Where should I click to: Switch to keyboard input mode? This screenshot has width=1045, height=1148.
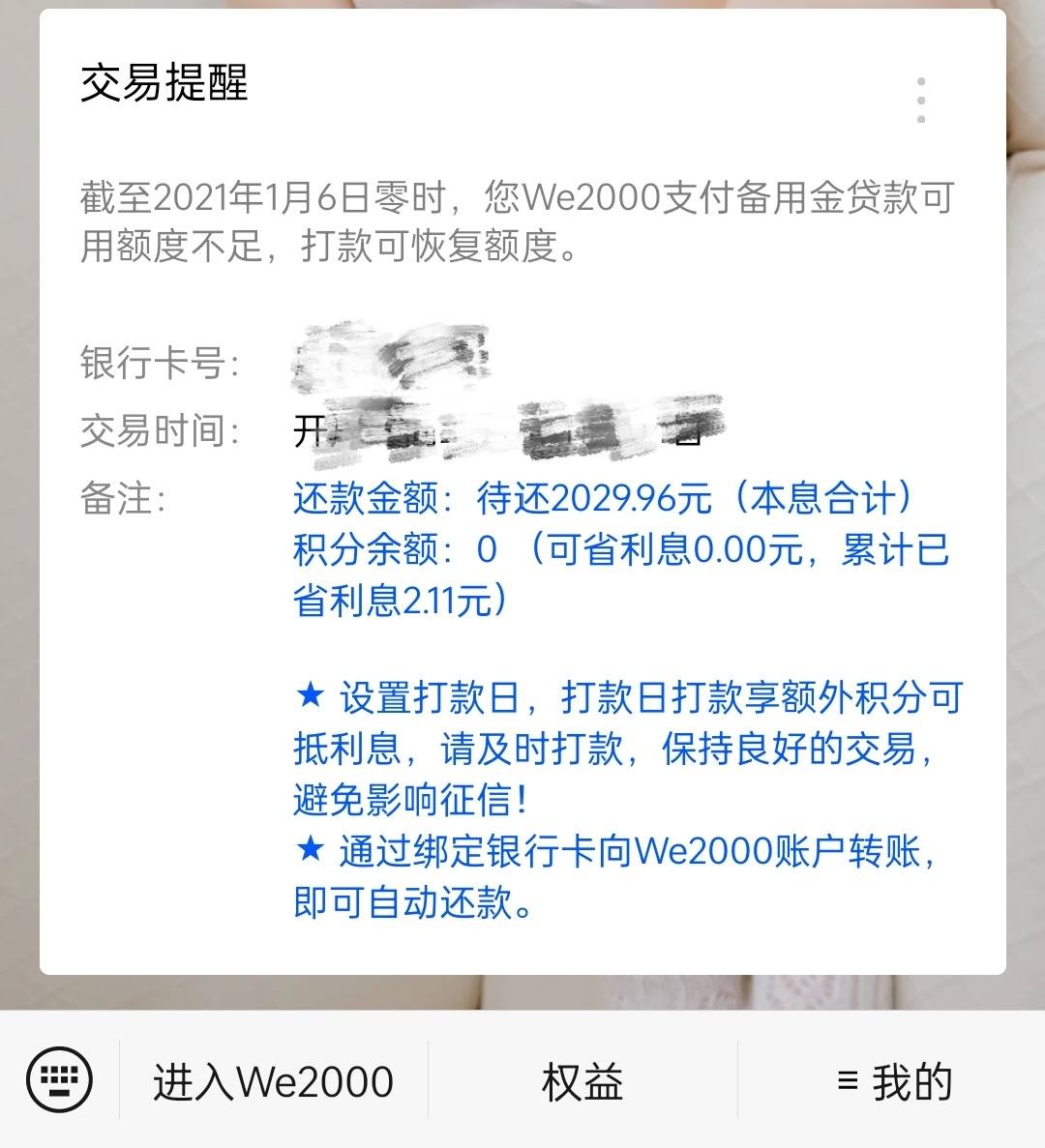coord(59,1079)
